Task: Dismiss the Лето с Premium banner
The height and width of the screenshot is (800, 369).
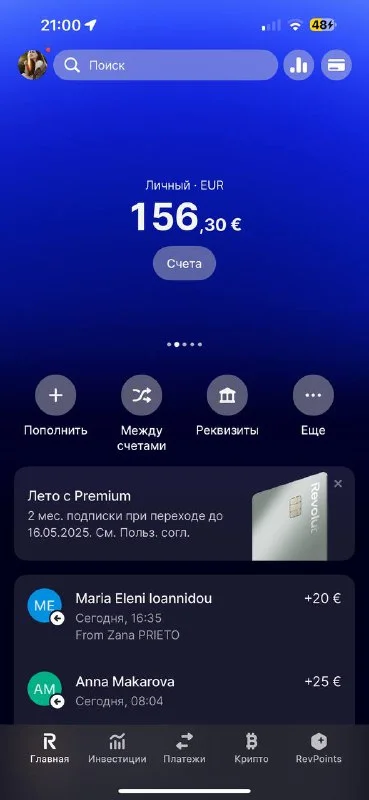Action: click(338, 484)
